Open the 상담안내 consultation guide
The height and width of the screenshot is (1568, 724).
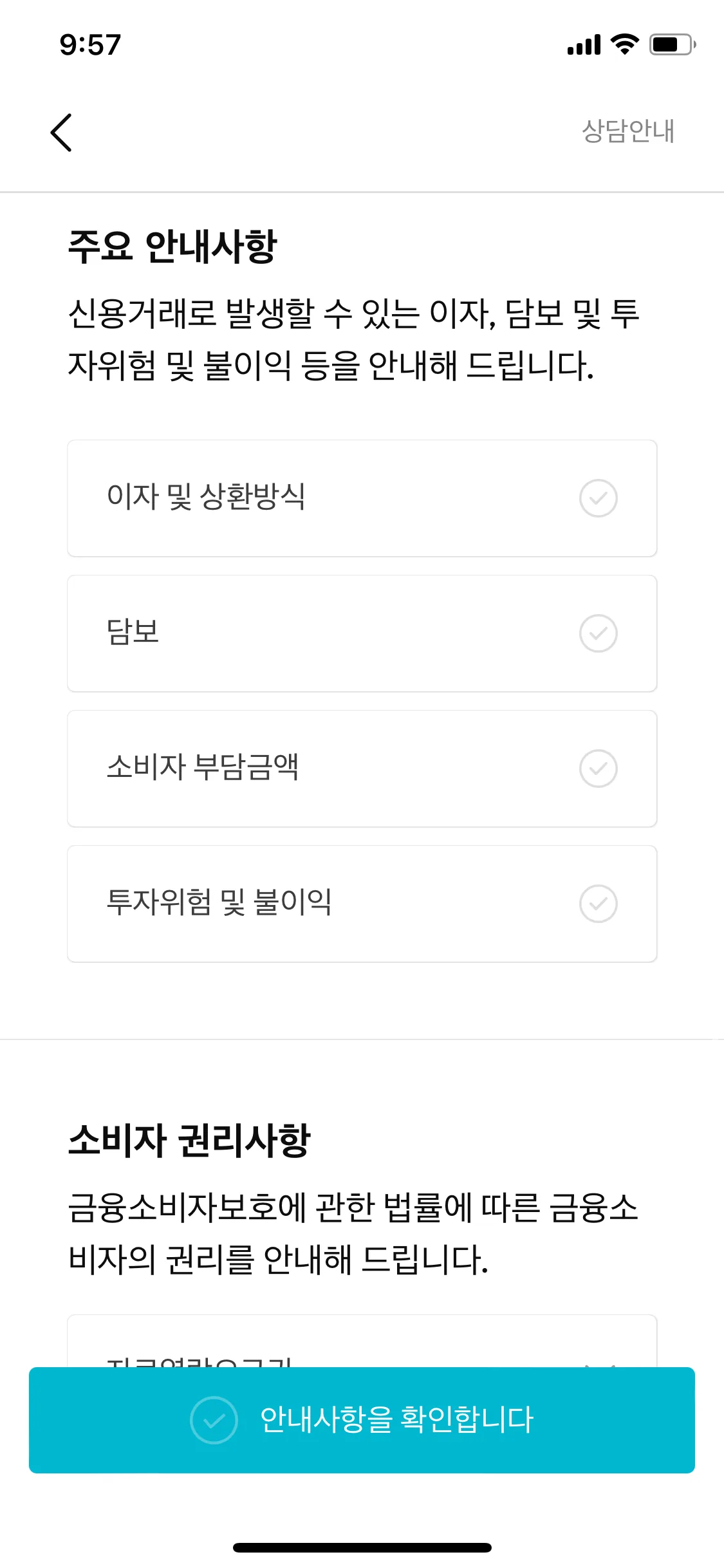point(627,132)
